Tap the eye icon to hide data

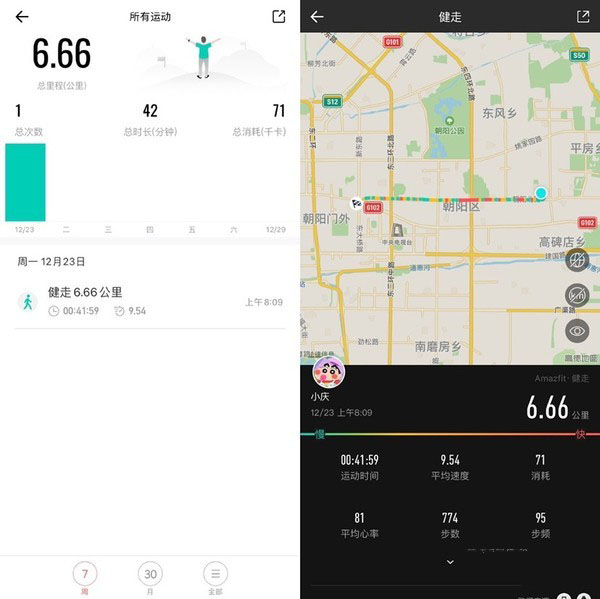[x=577, y=330]
